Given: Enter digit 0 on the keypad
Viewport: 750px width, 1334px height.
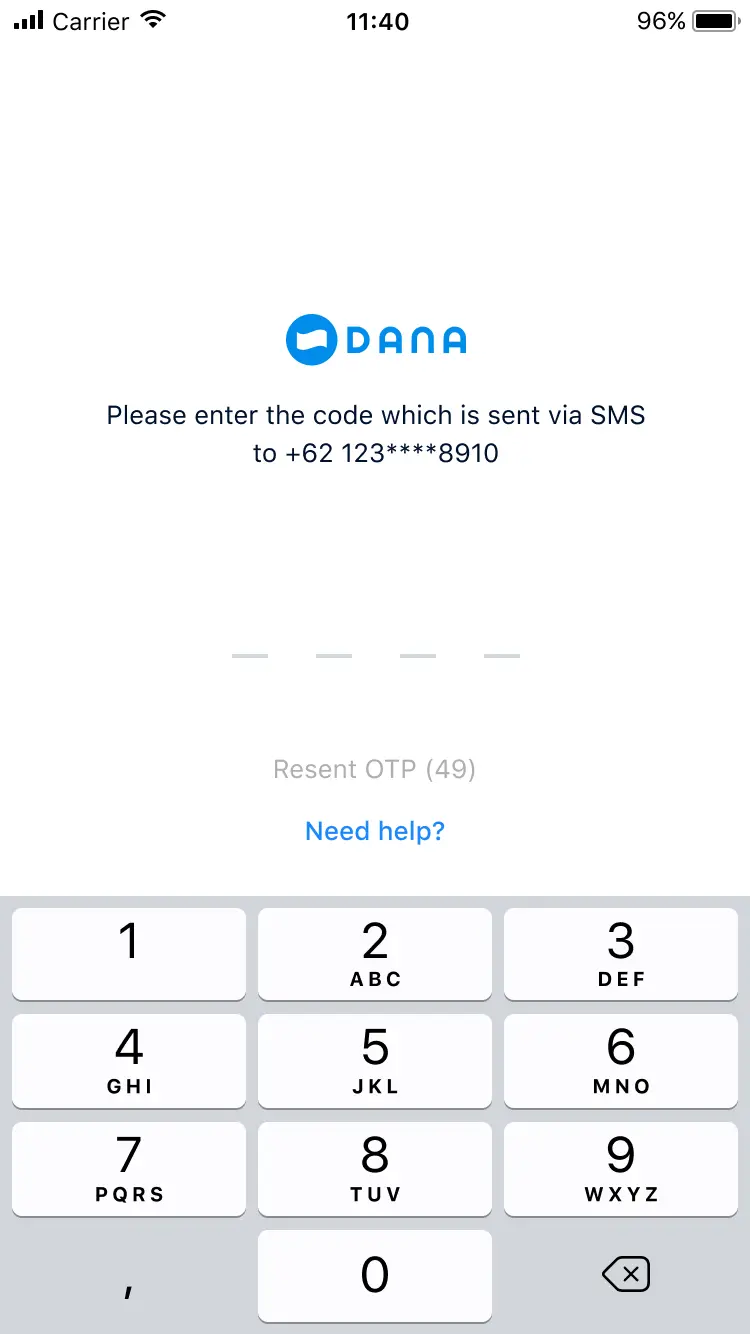Looking at the screenshot, I should [375, 1275].
